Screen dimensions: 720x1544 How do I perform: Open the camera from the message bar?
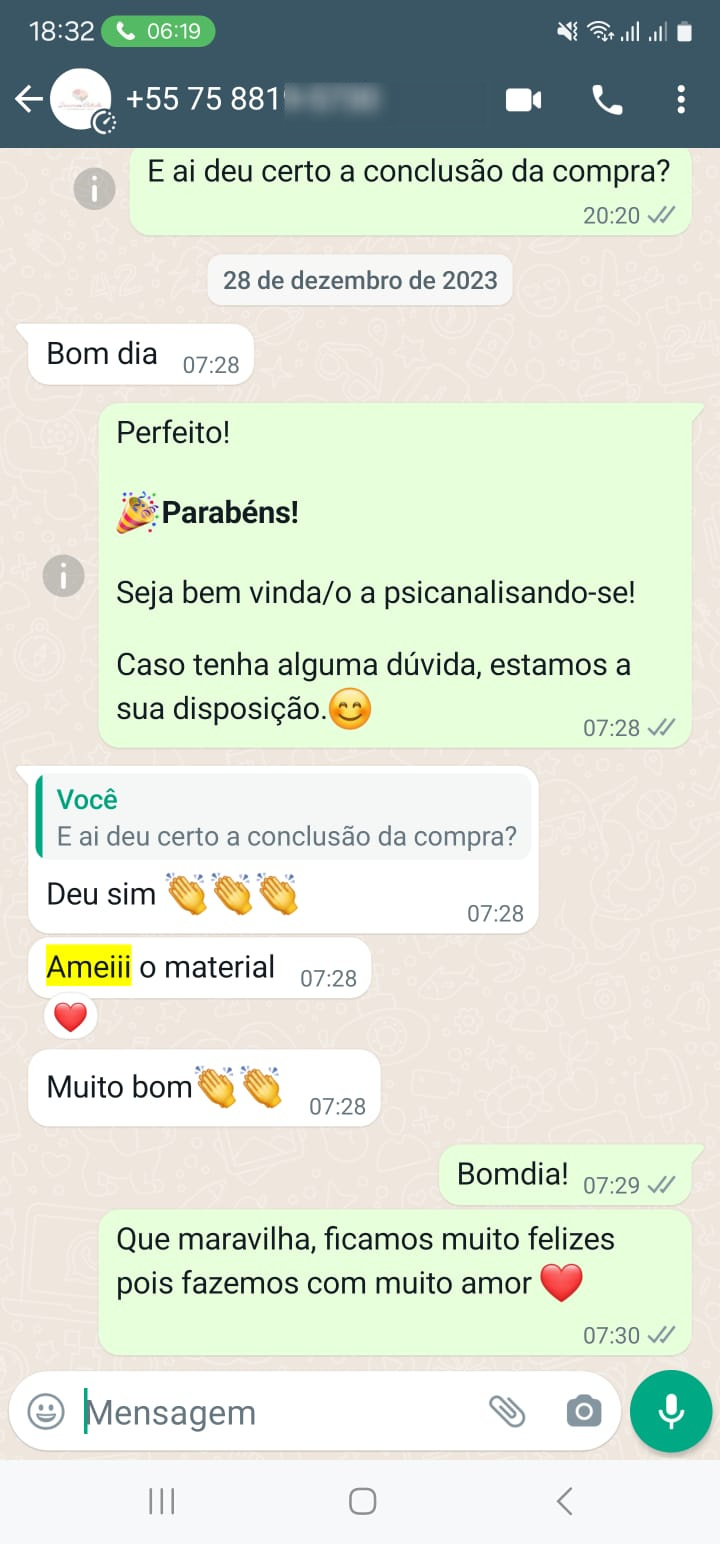pyautogui.click(x=583, y=1411)
